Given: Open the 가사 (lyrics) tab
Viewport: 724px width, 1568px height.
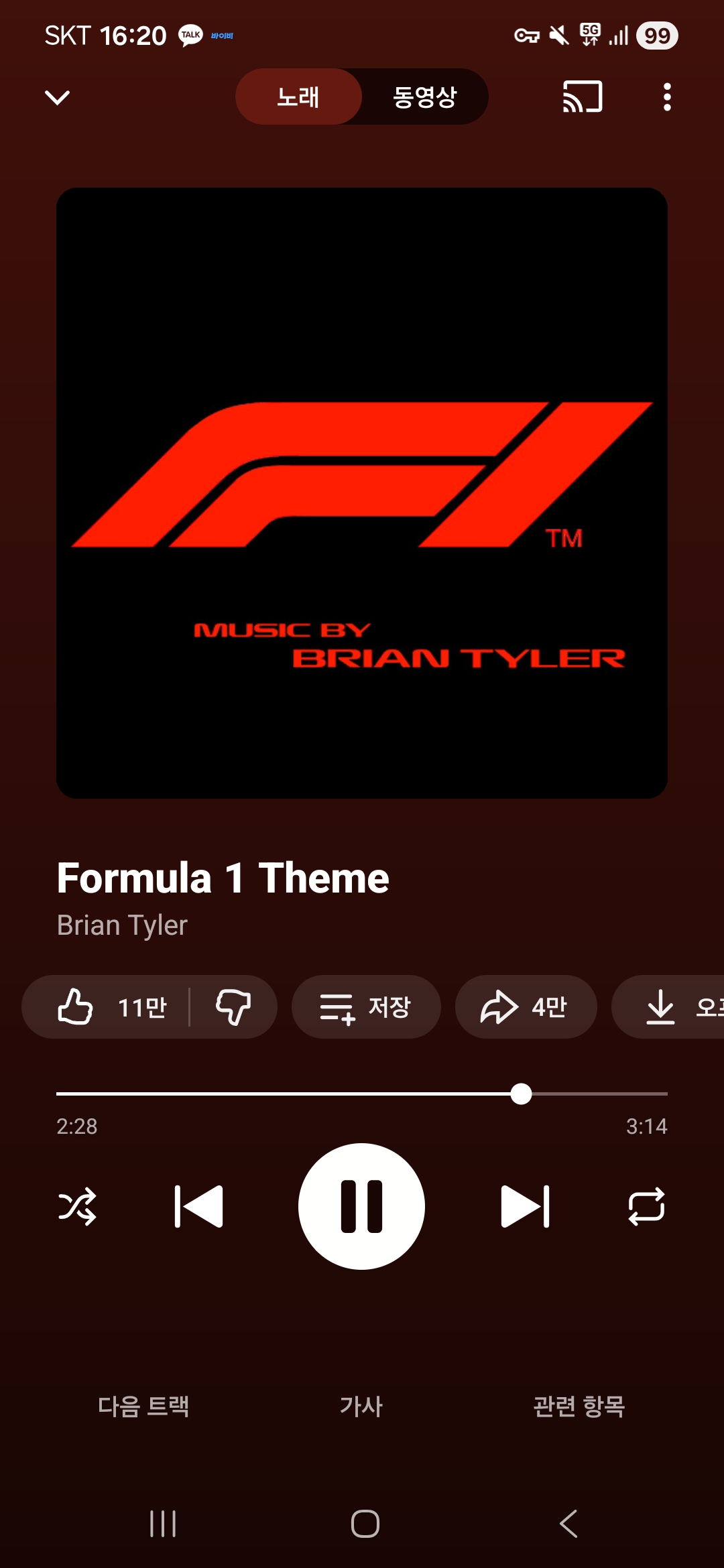Looking at the screenshot, I should (x=361, y=1406).
